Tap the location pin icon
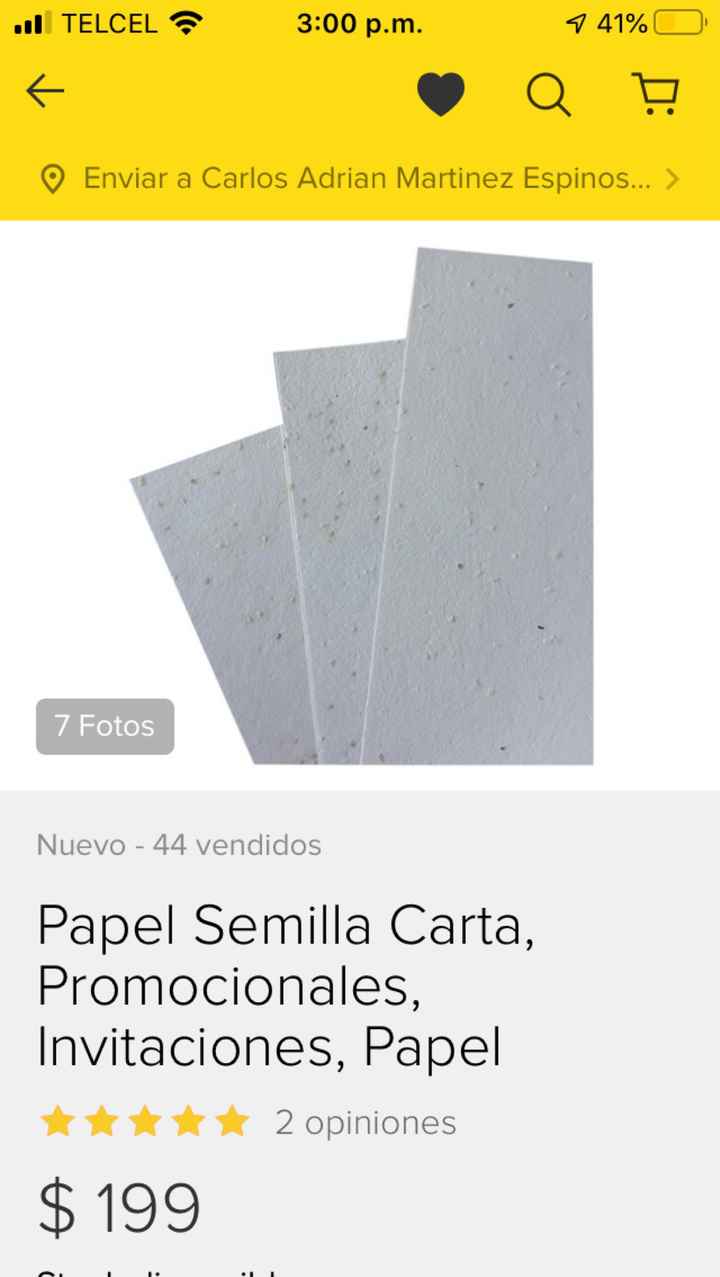 coord(54,178)
